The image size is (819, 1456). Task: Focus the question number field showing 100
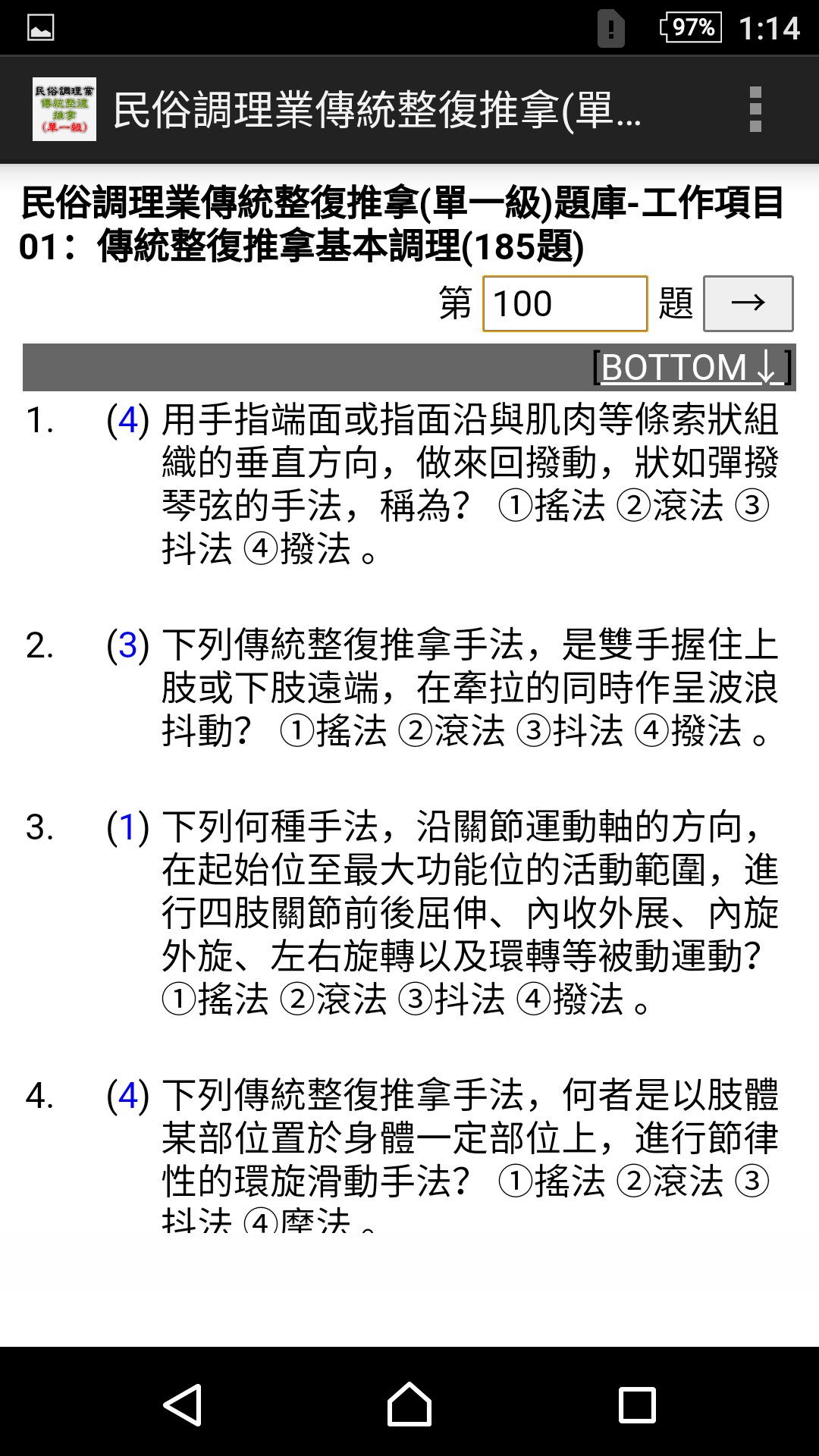click(x=565, y=303)
